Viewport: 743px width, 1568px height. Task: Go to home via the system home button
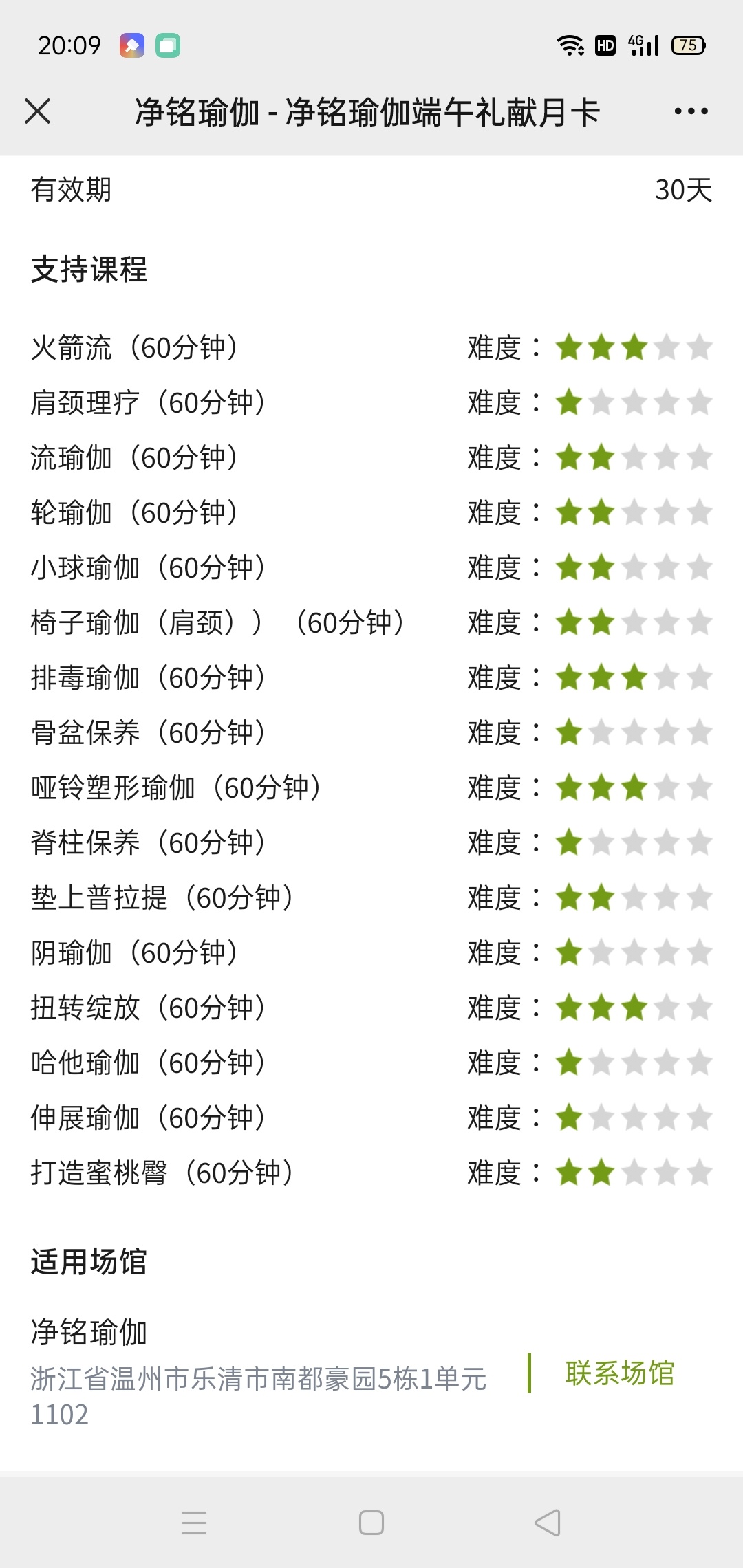[x=371, y=1523]
